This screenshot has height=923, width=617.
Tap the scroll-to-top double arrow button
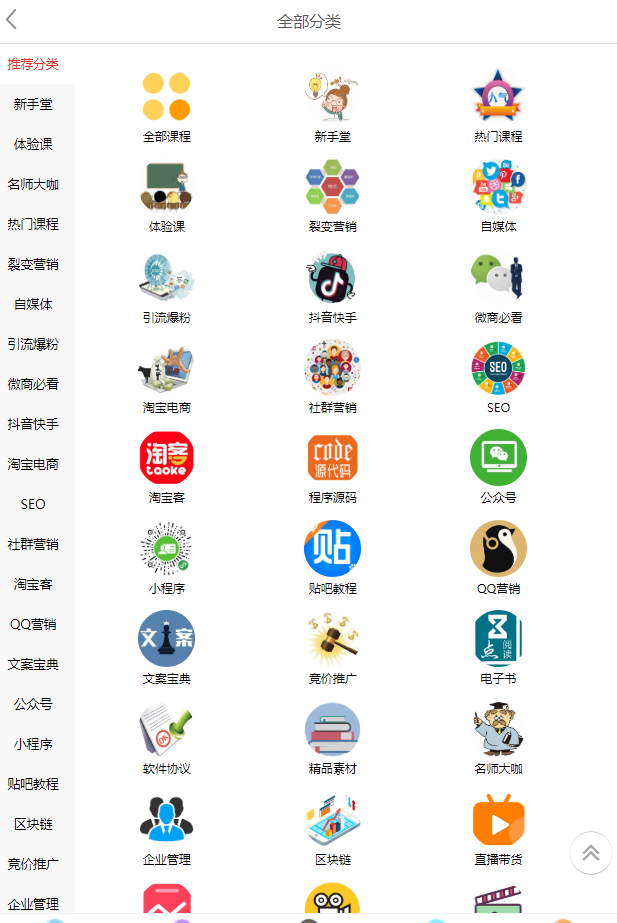(590, 853)
